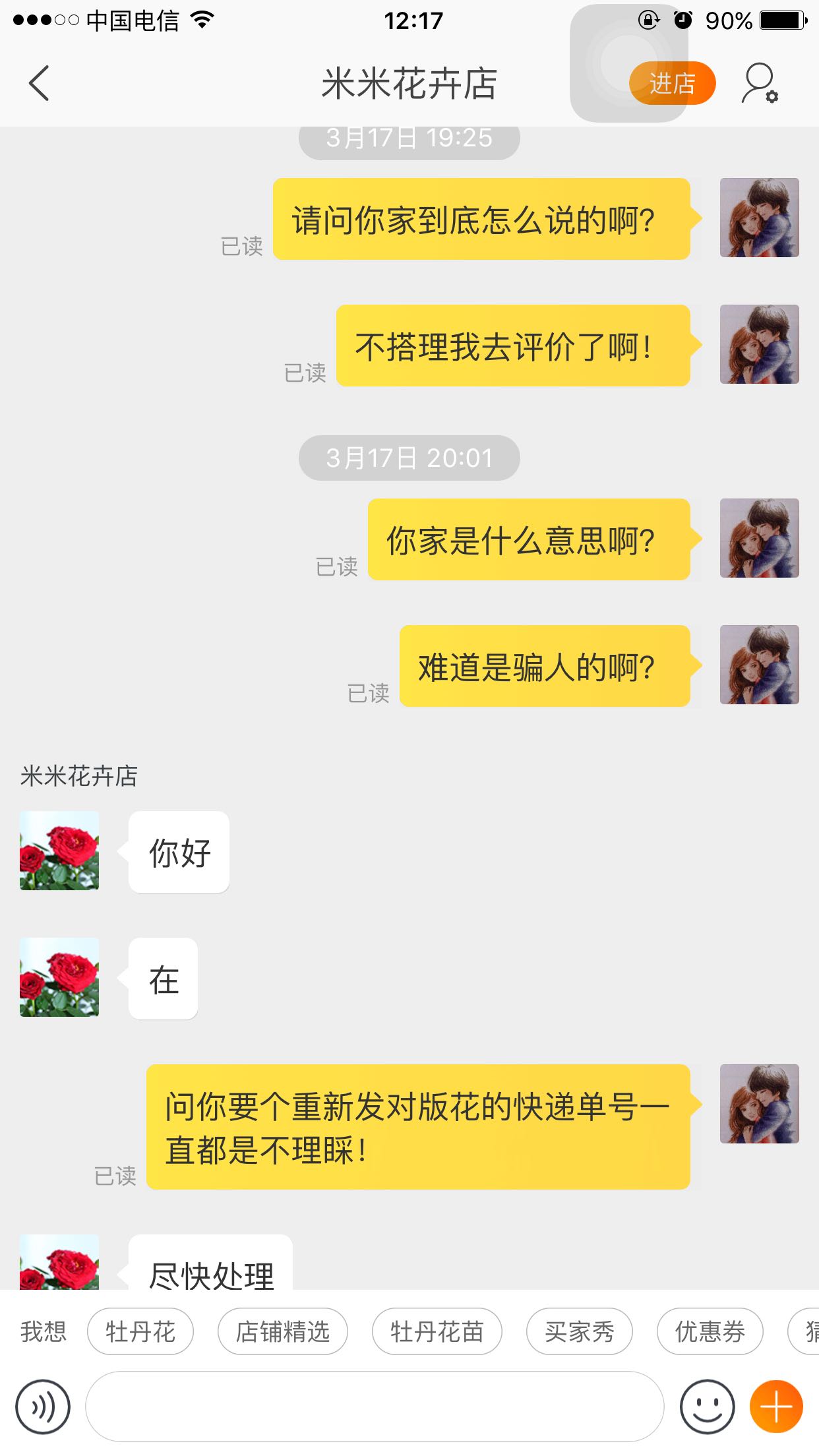The height and width of the screenshot is (1456, 819).
Task: Open the orange plus attachment menu
Action: 776,1407
